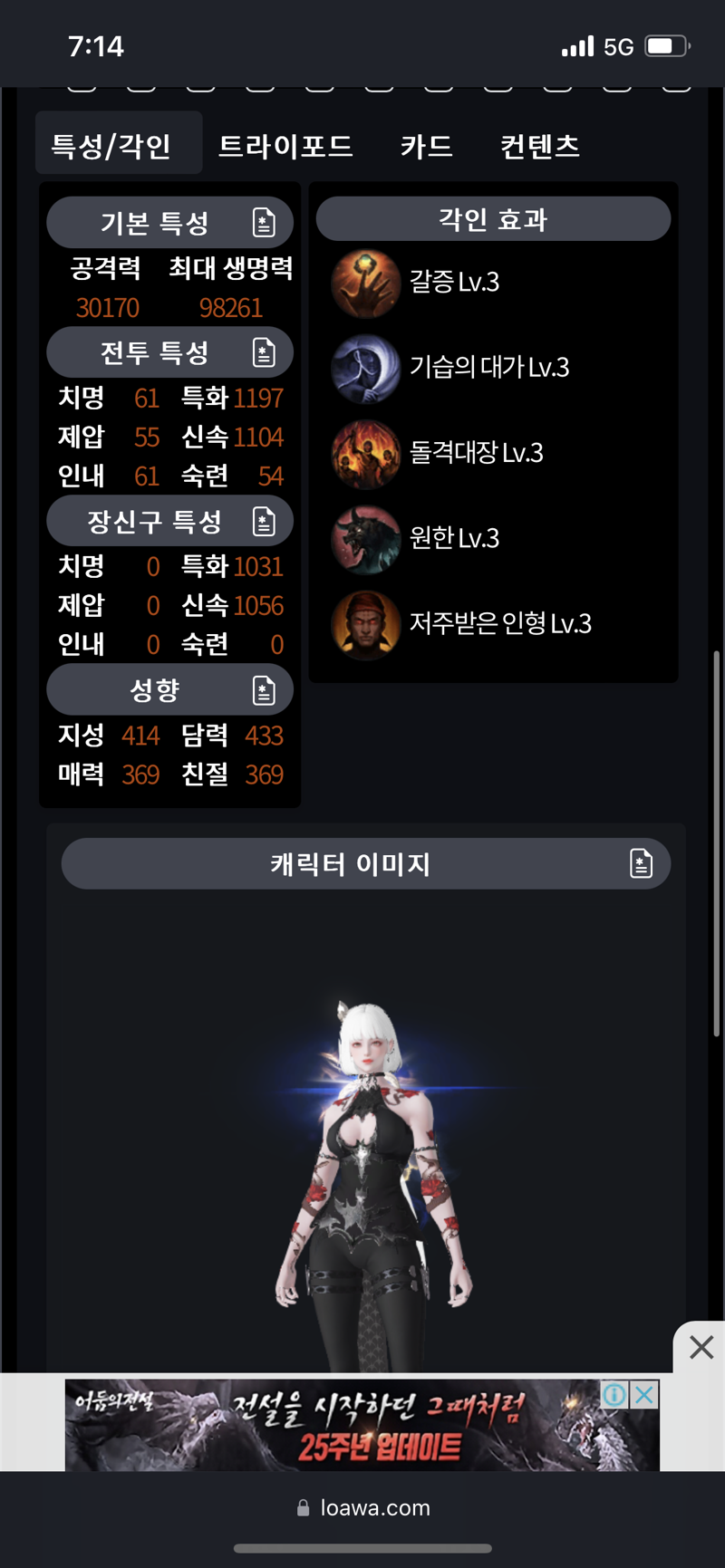This screenshot has height=1568, width=725.
Task: Open the note icon next to 전투 특성
Action: tap(264, 352)
